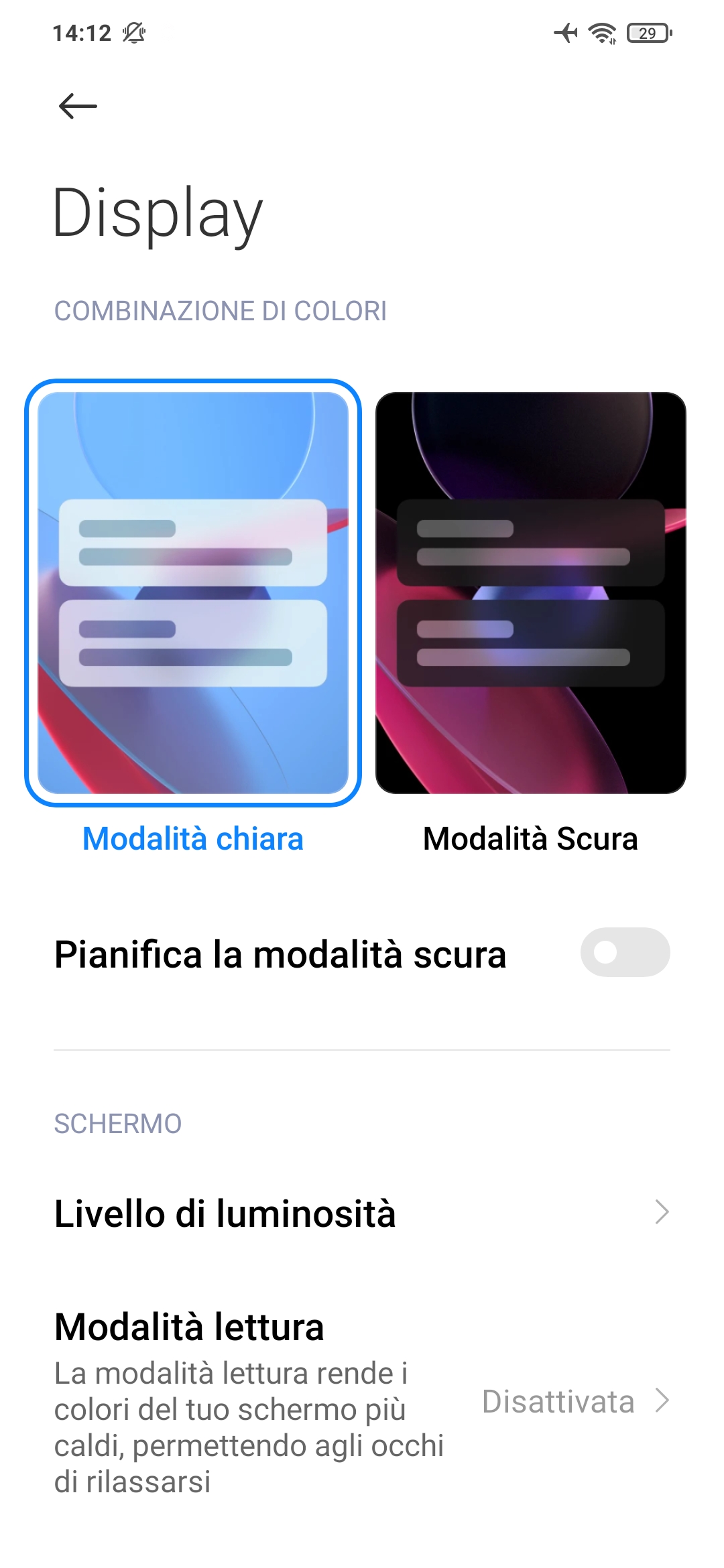This screenshot has width=724, height=1568.
Task: Open Livello di luminosità
Action: [362, 1213]
